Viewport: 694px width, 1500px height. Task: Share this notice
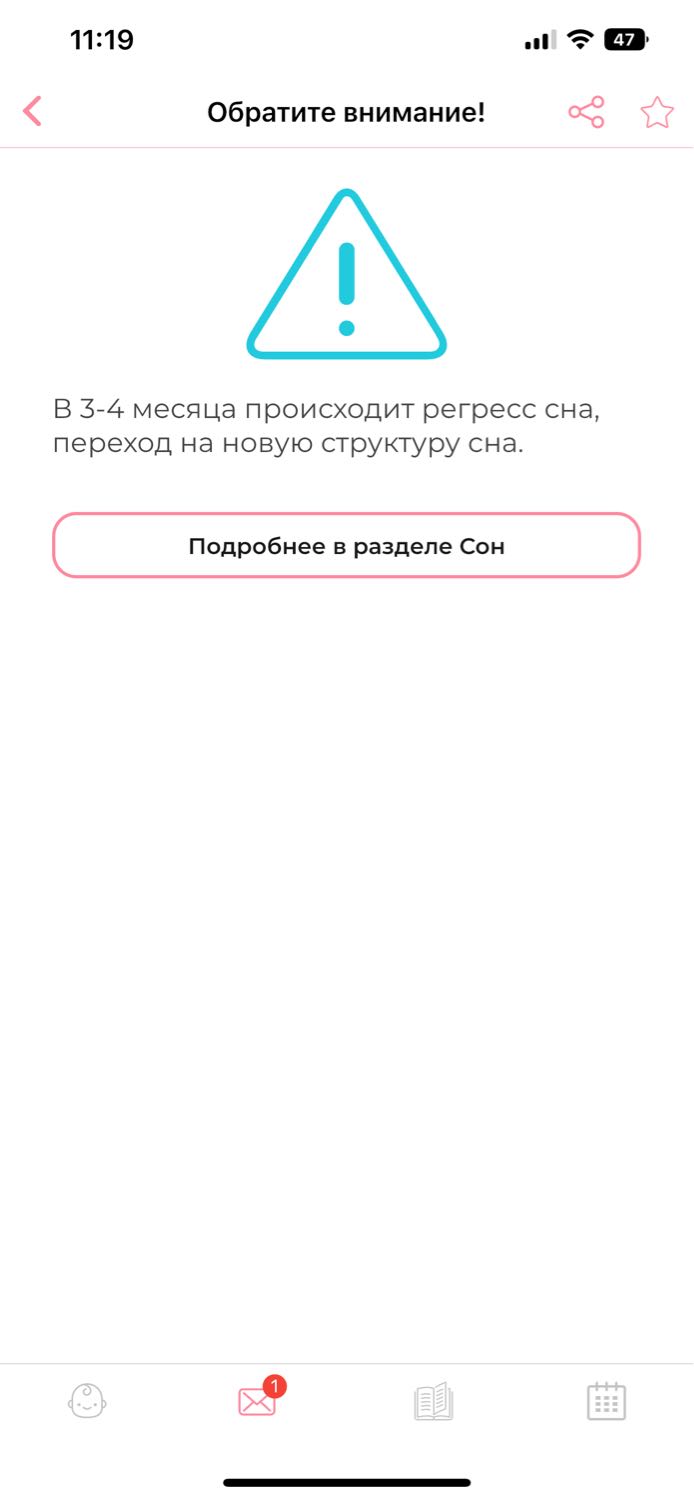[x=586, y=112]
